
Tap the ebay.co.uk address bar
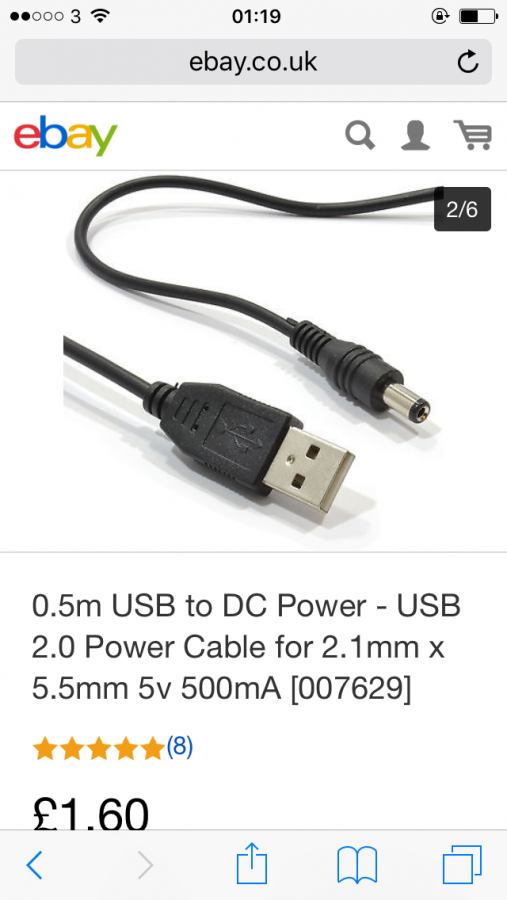(x=253, y=62)
